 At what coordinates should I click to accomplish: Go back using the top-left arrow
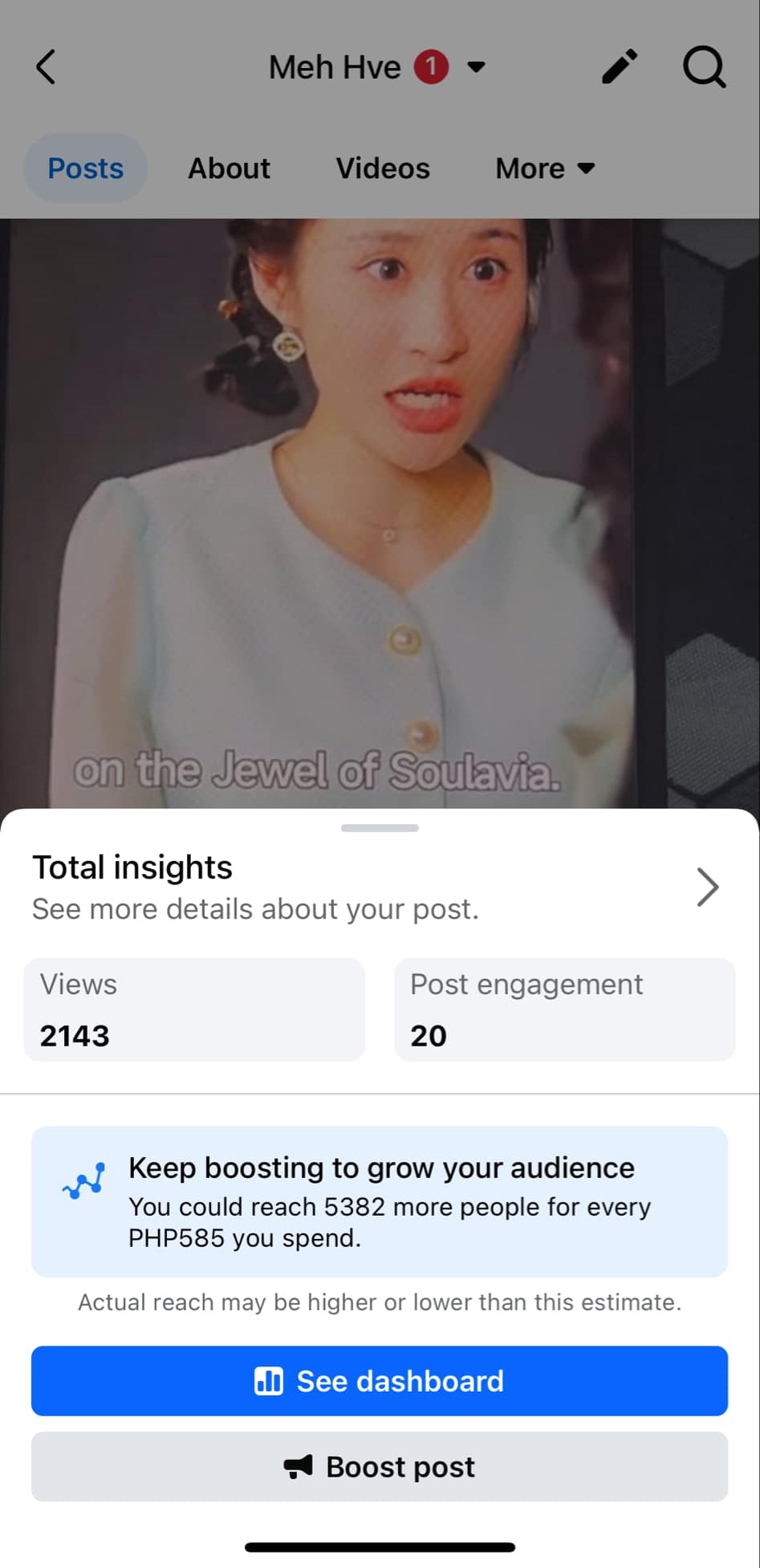pyautogui.click(x=47, y=67)
